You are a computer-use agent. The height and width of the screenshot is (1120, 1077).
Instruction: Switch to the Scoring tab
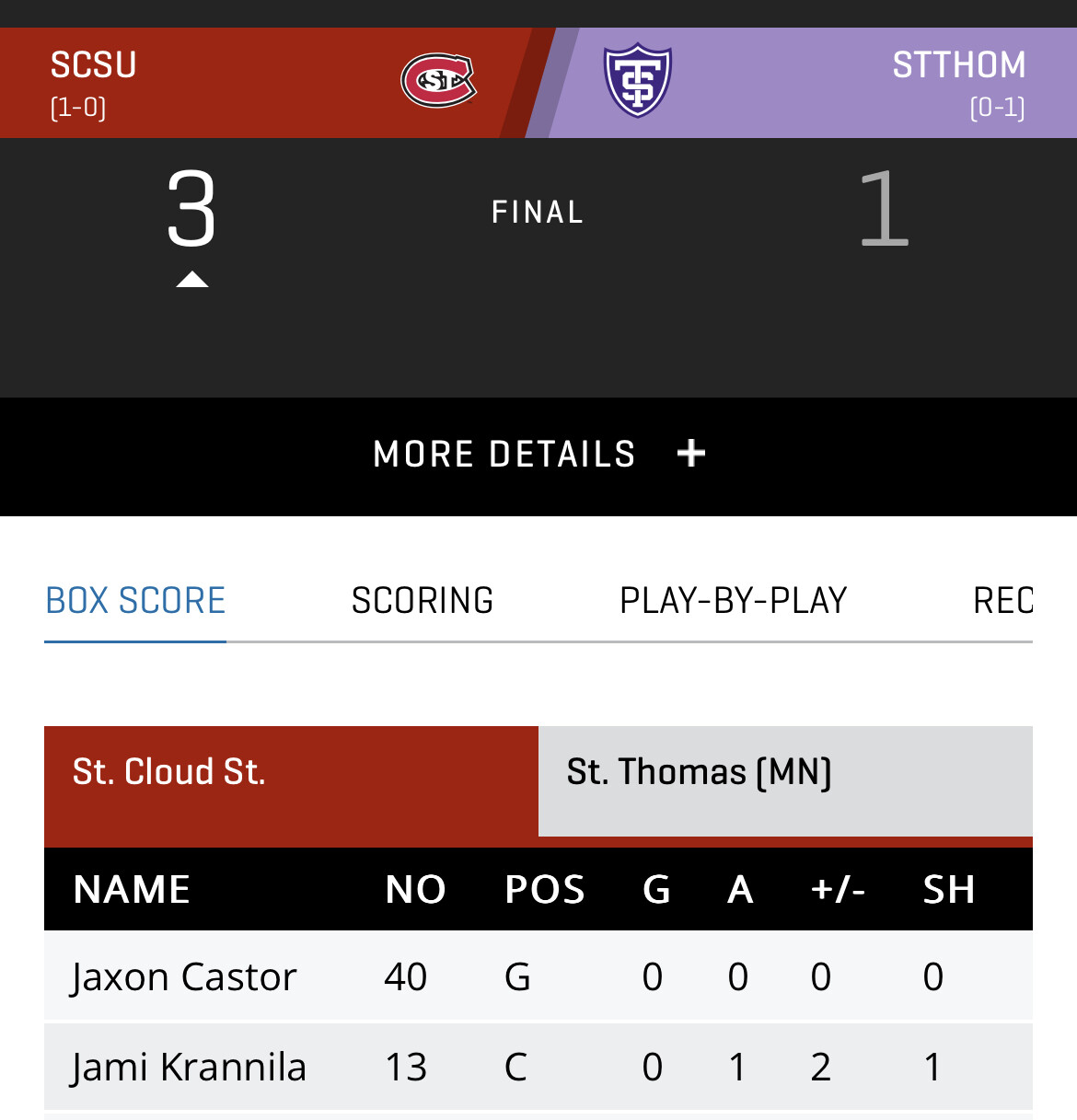(x=423, y=601)
